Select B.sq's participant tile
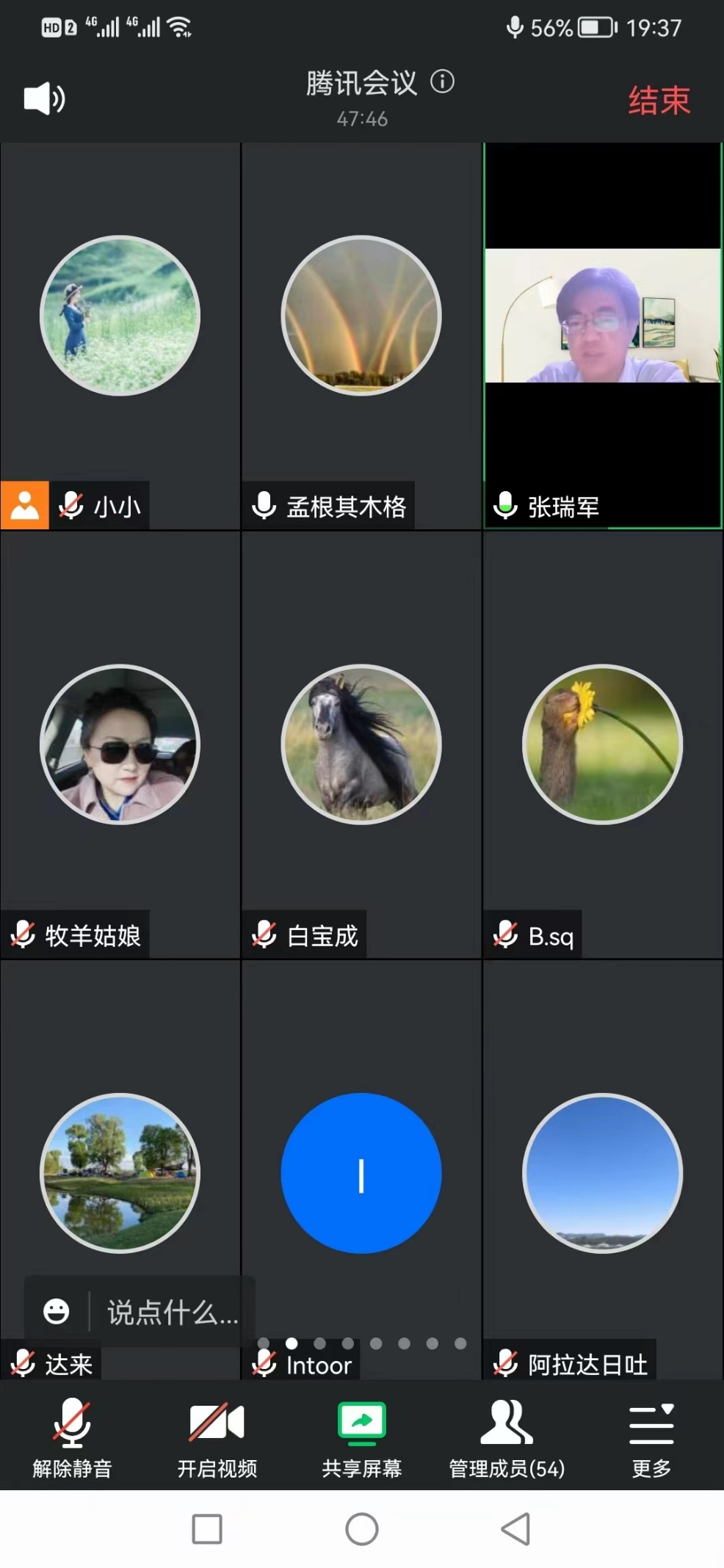The image size is (724, 1568). pyautogui.click(x=602, y=744)
